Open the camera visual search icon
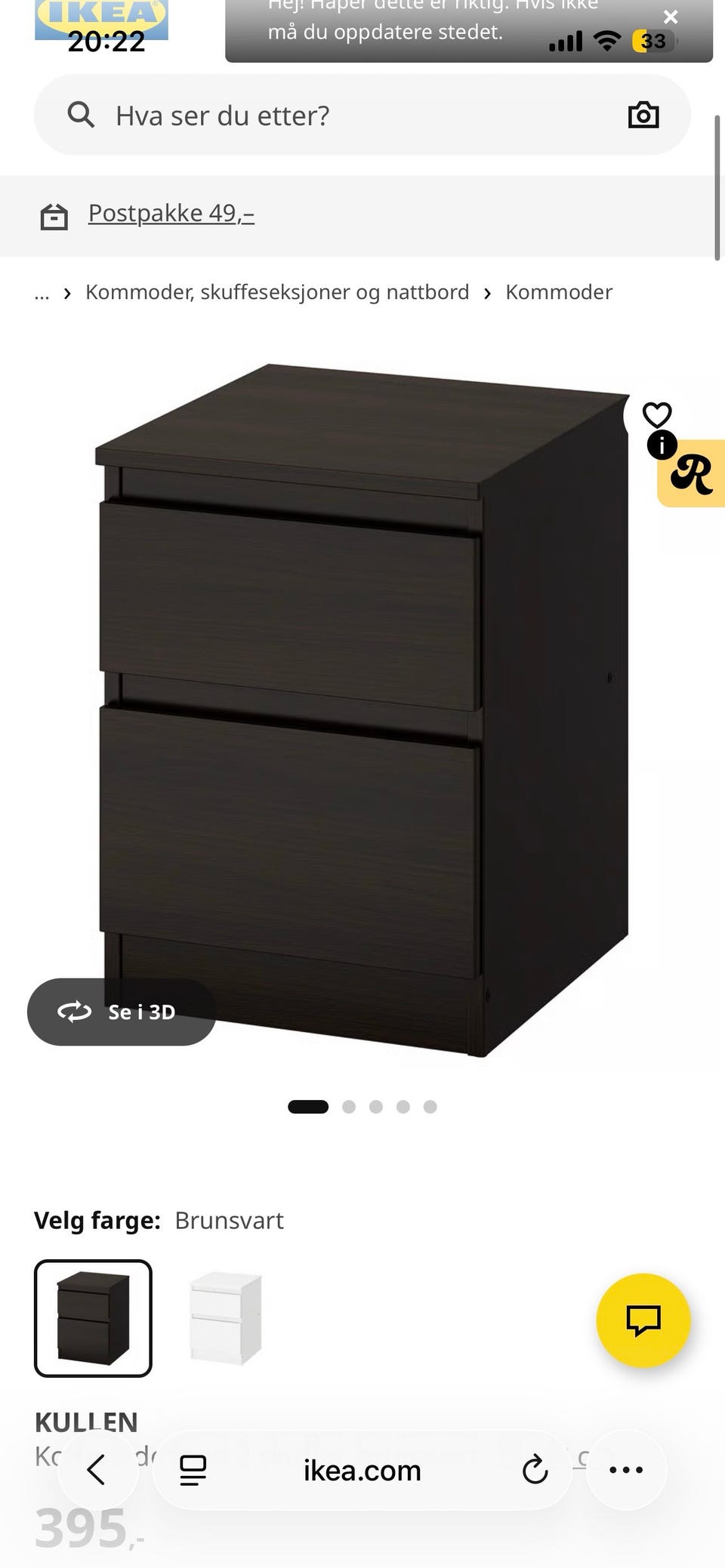This screenshot has width=725, height=1568. (x=643, y=115)
